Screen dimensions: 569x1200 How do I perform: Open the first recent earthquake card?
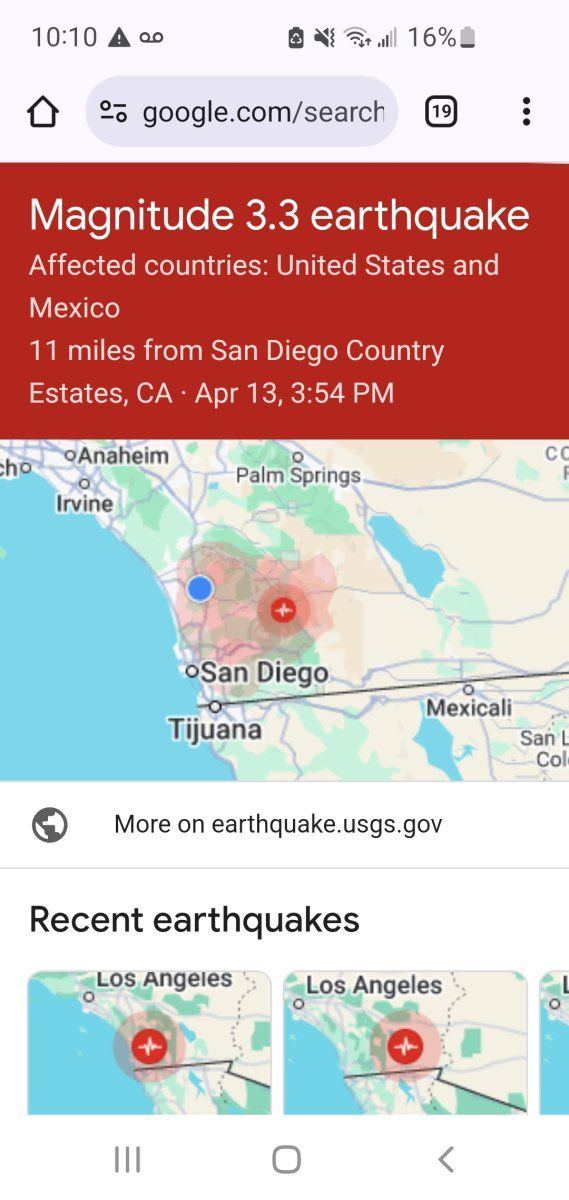click(x=149, y=1042)
